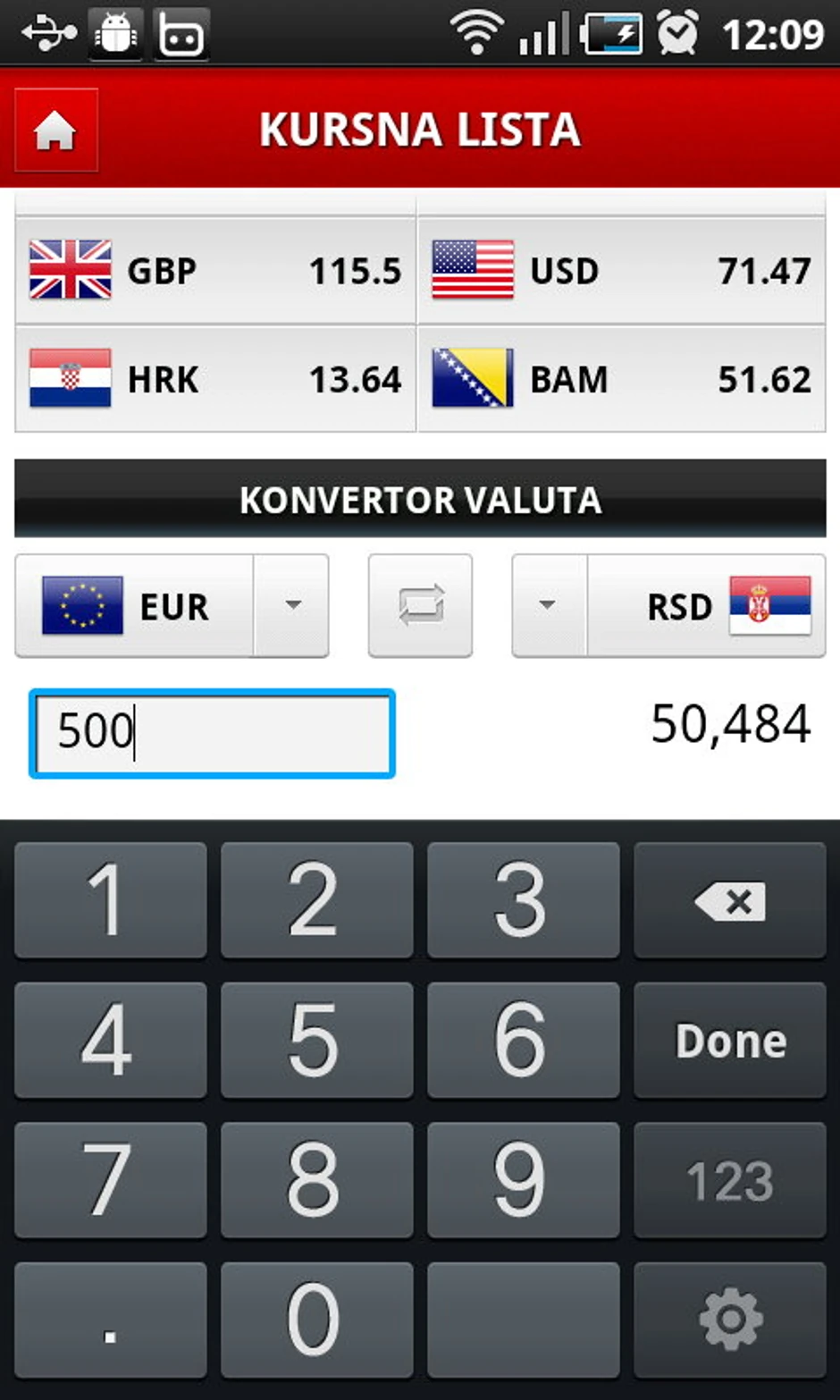Open the keyboard settings gear key
This screenshot has width=840, height=1400.
729,1319
